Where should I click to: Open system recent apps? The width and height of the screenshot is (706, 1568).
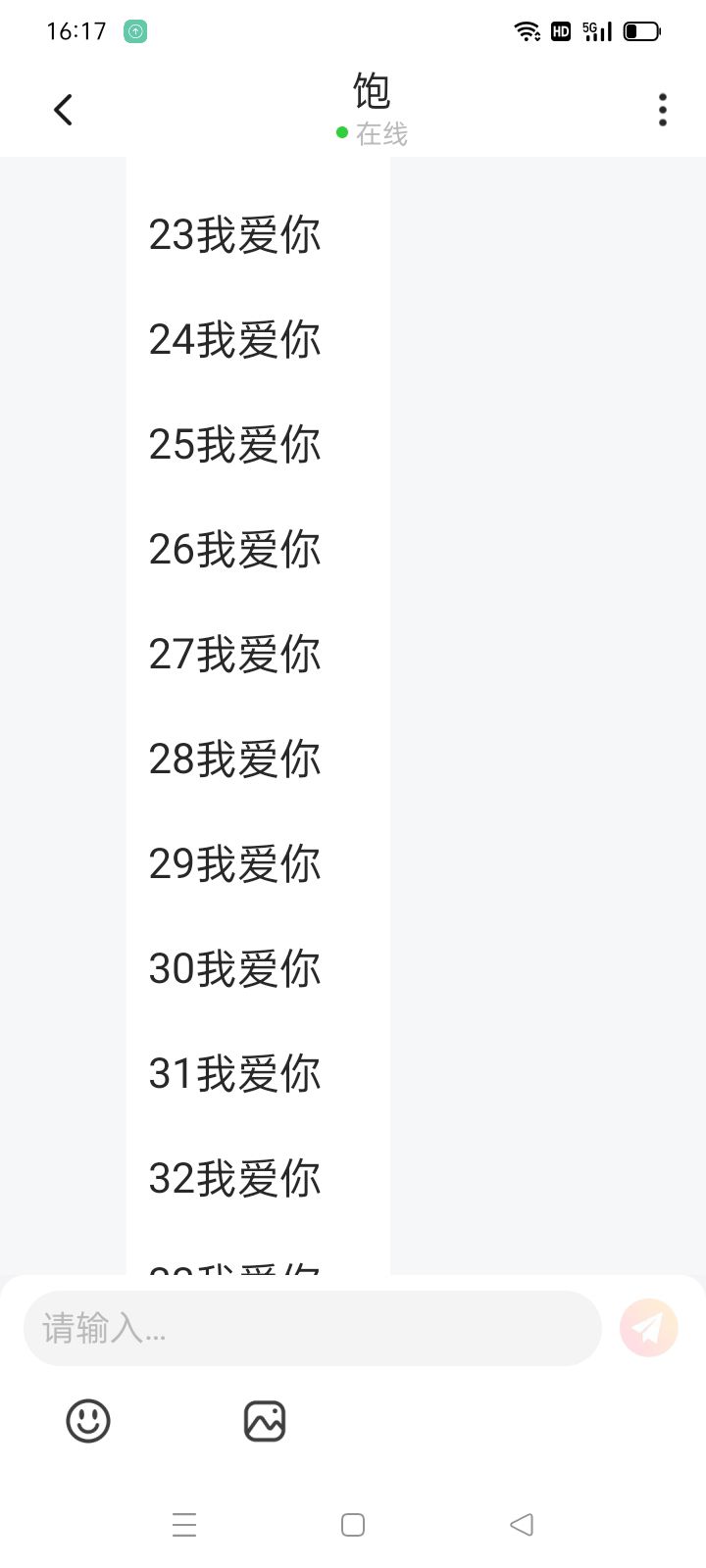coord(184,1525)
